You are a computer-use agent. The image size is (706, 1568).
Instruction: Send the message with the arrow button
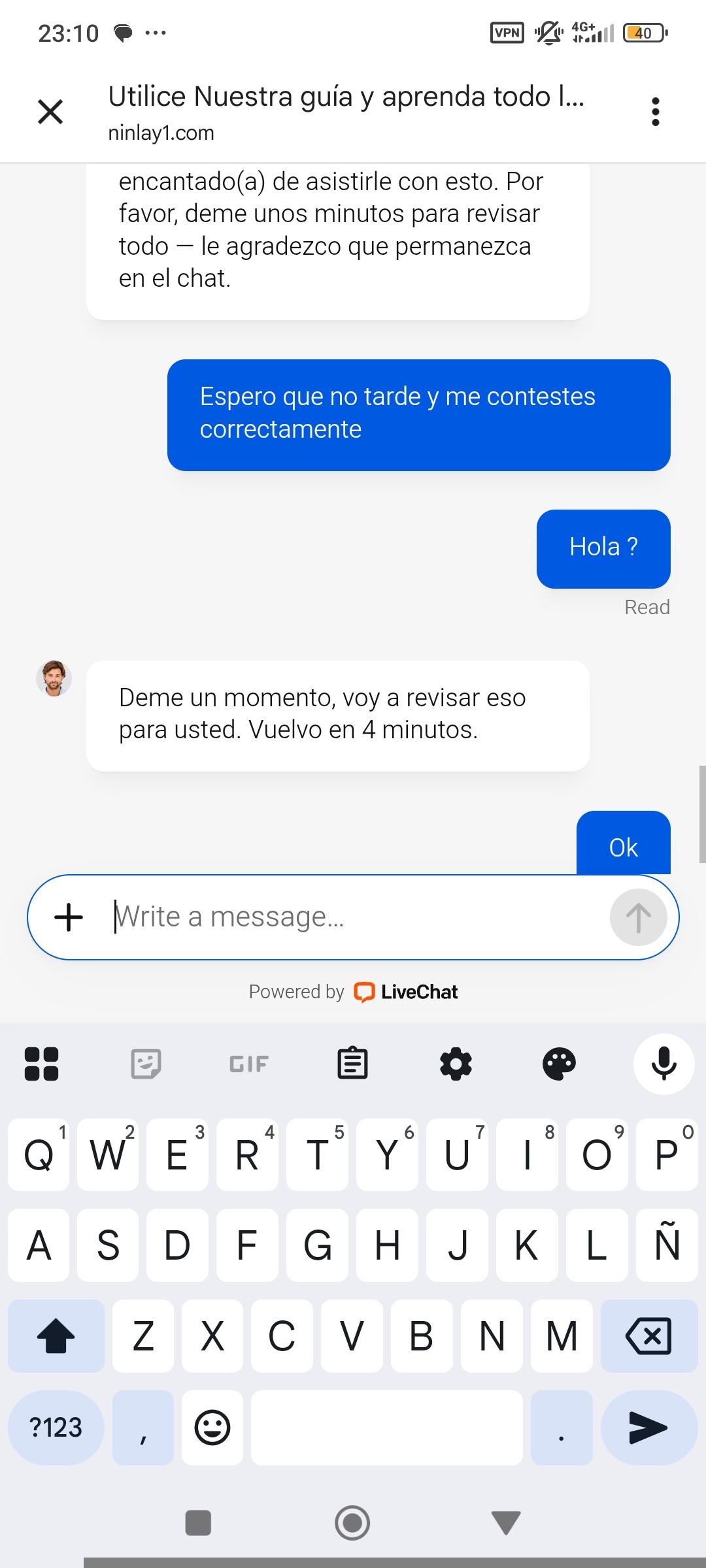point(638,917)
